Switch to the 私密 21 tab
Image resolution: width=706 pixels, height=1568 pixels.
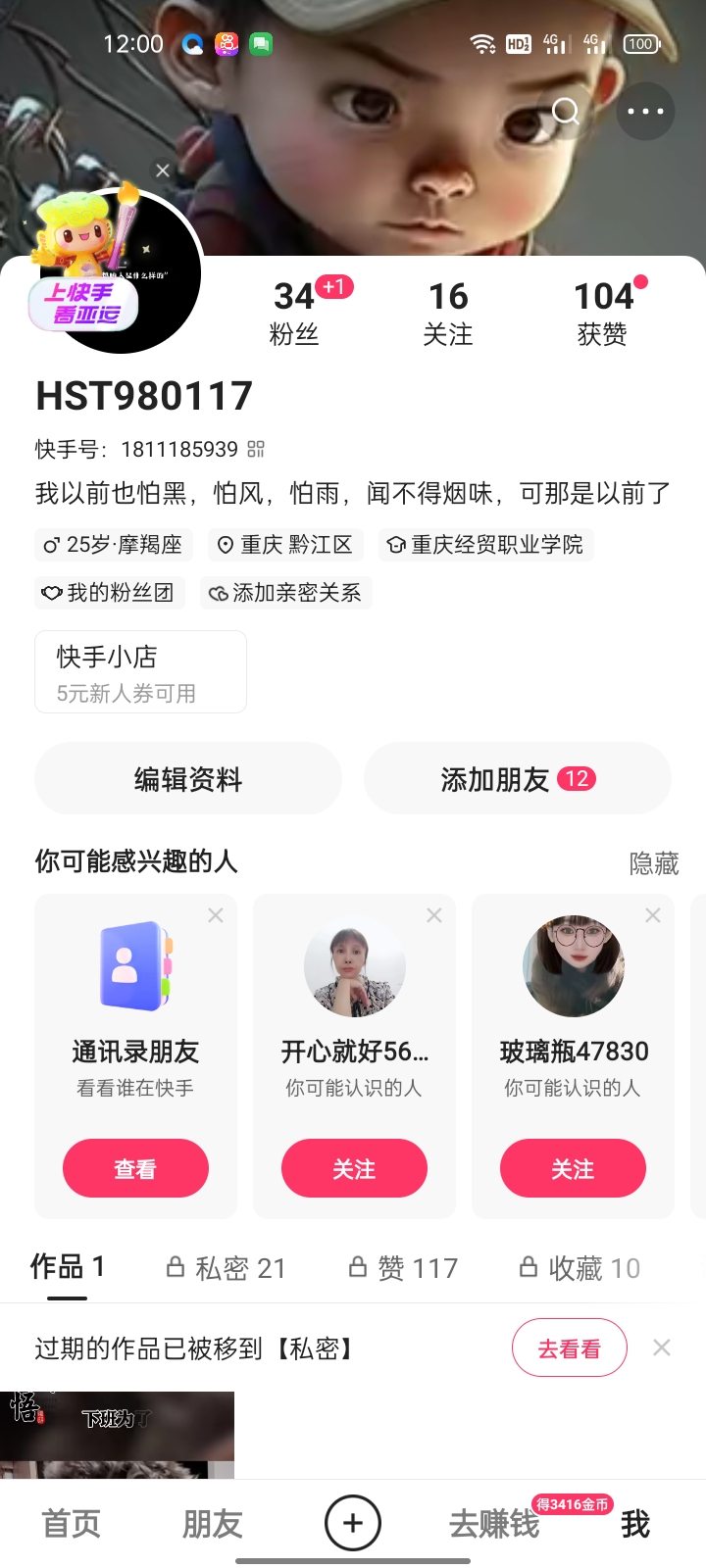226,1267
